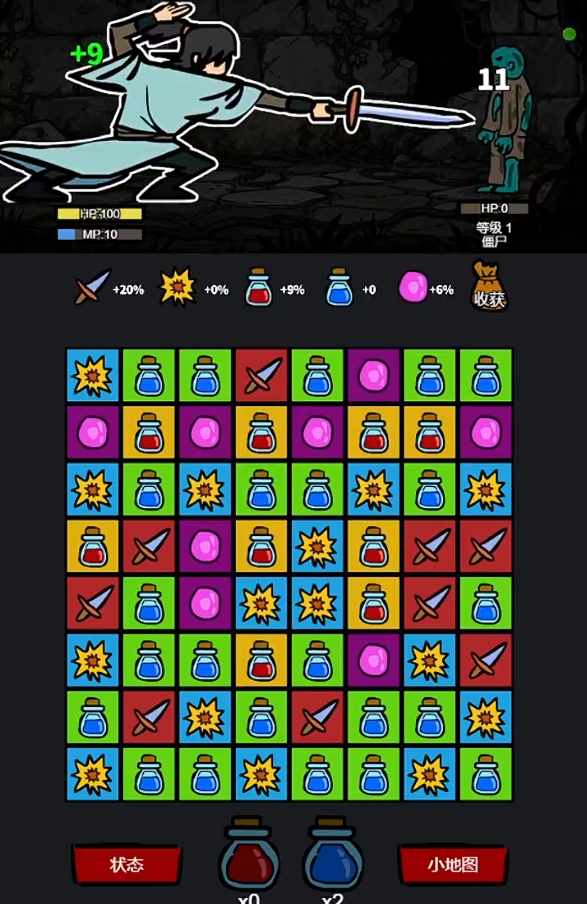
Task: Select the only pink orb tile in the grid's top row
Action: click(374, 375)
